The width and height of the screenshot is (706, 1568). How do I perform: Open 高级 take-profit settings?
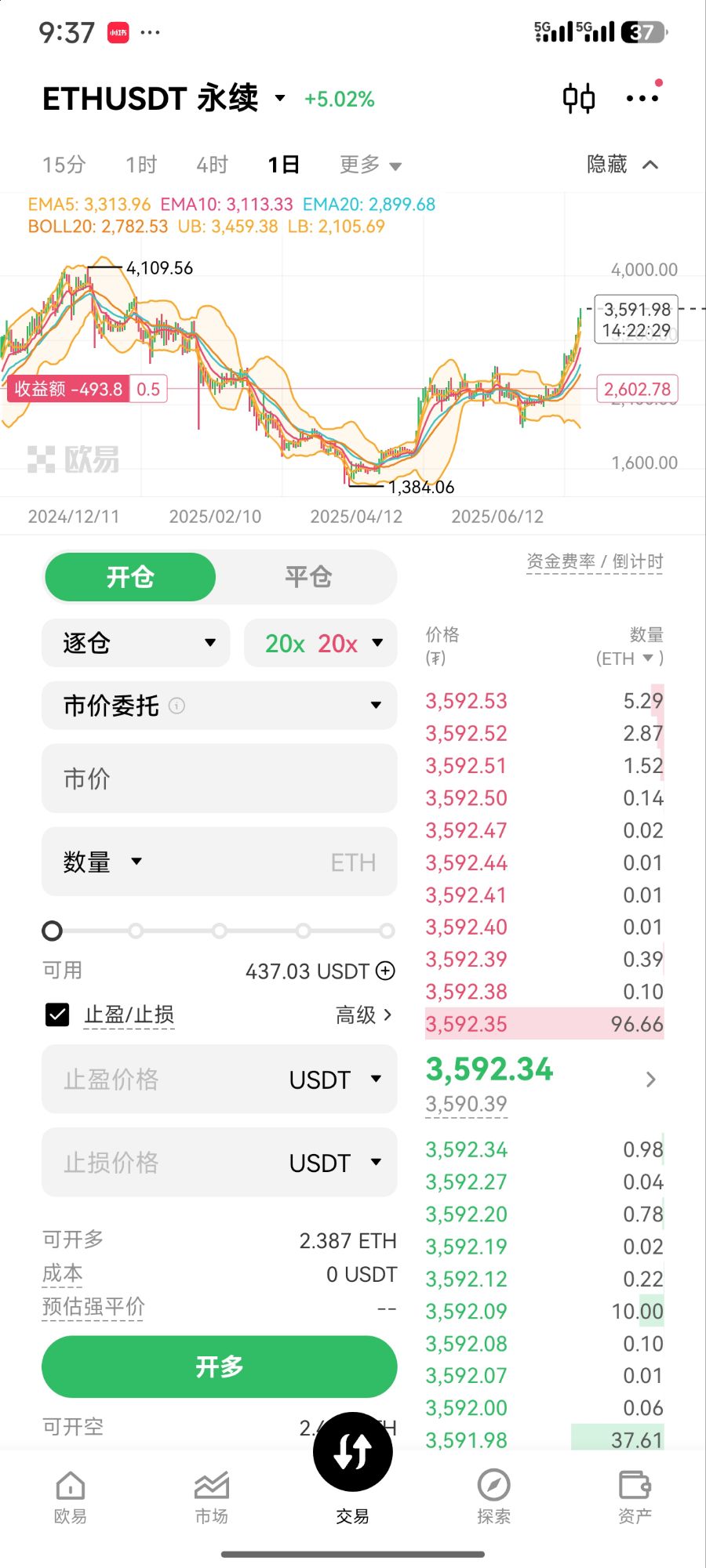tap(364, 1014)
